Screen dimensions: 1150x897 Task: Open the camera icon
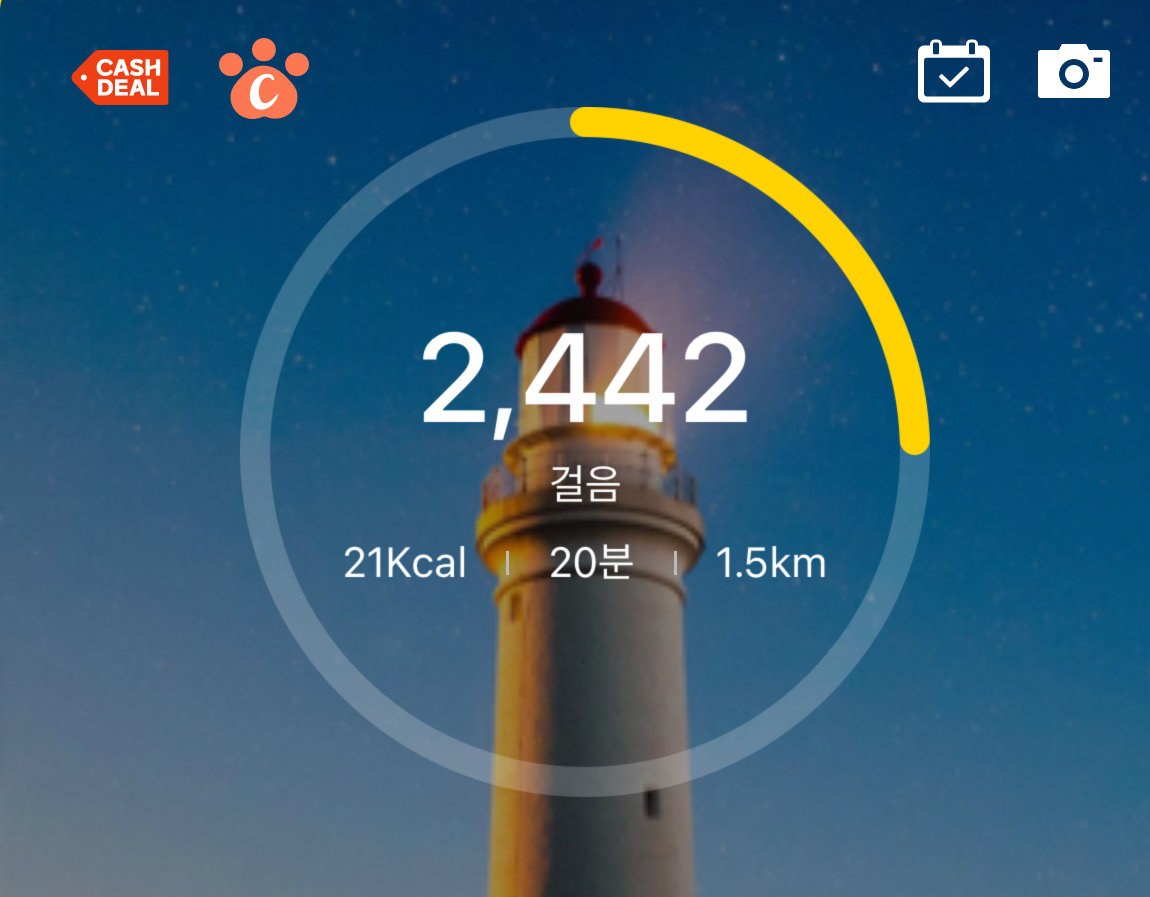[1073, 71]
